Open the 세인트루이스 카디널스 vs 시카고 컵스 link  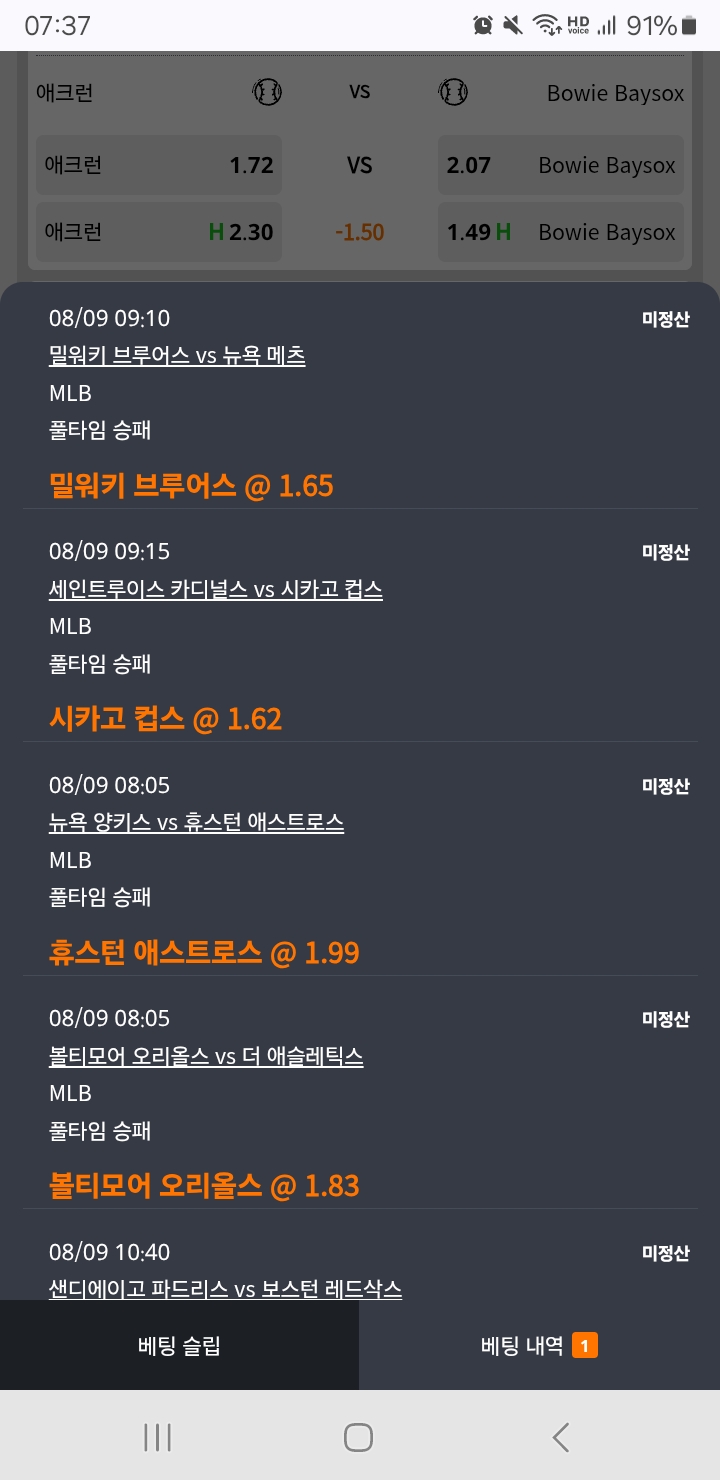(x=216, y=590)
